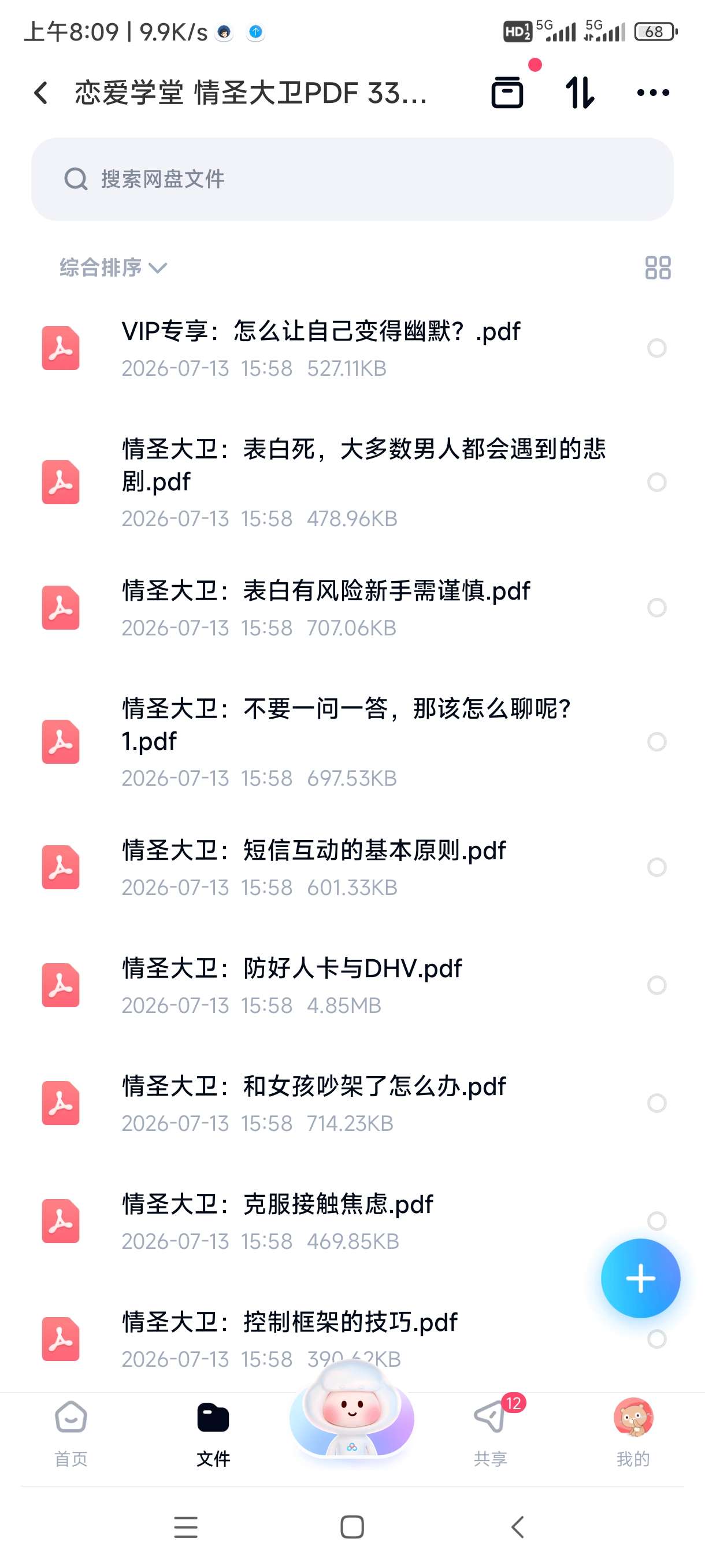The image size is (705, 1568).
Task: Go back from the 恋爱学堂 folder
Action: (41, 93)
